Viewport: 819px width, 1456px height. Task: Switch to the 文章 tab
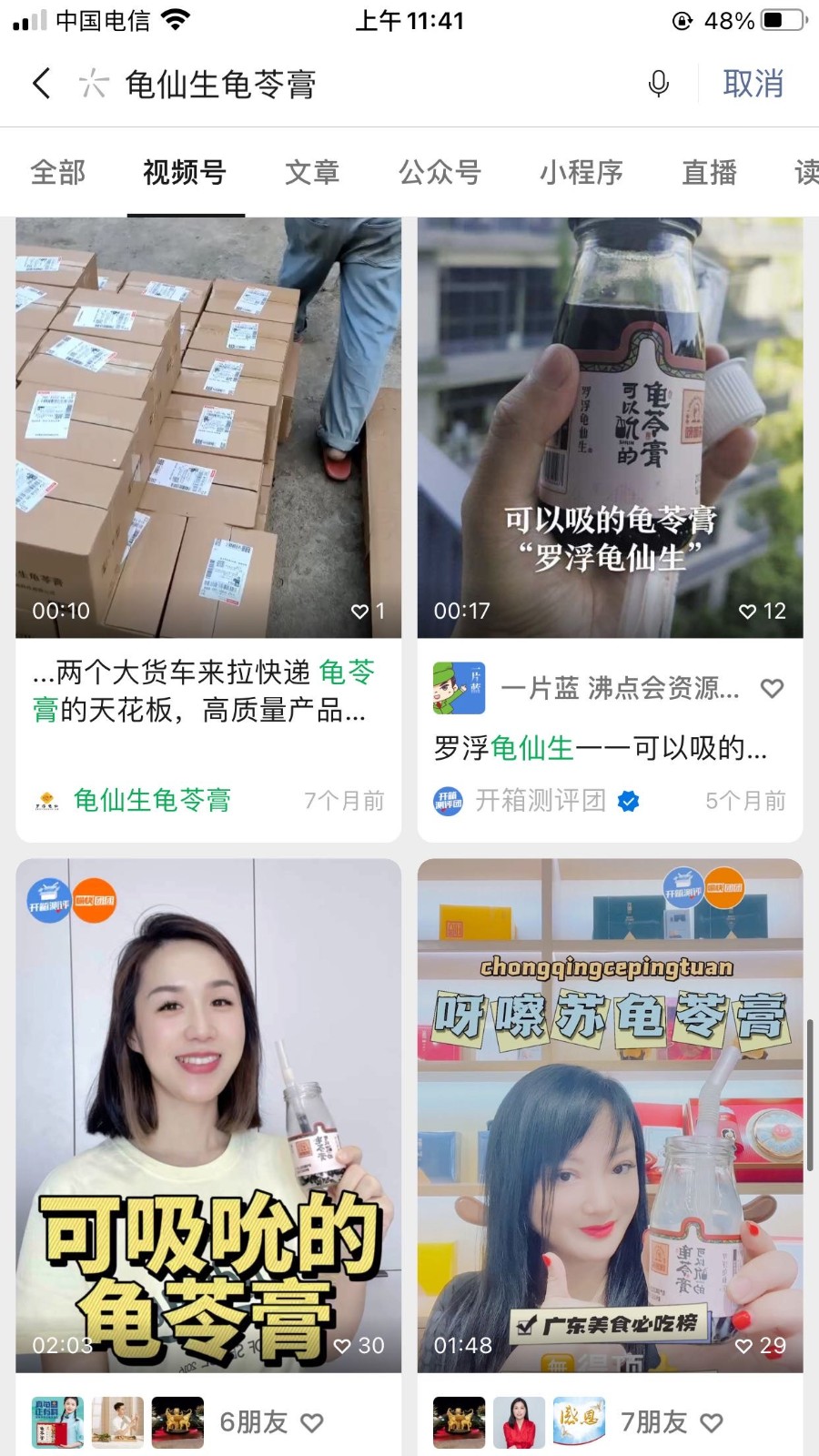coord(312,172)
